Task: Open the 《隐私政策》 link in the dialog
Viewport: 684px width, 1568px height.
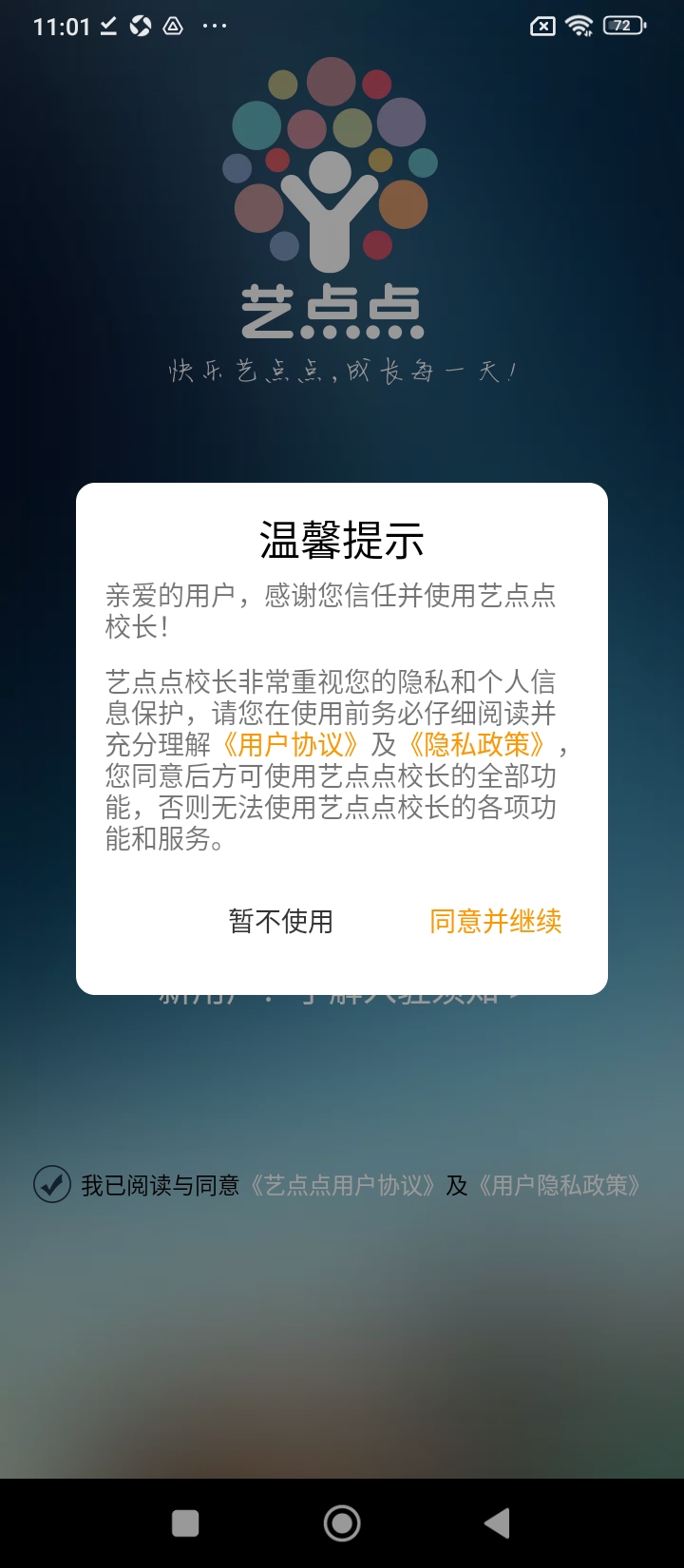Action: coord(477,744)
